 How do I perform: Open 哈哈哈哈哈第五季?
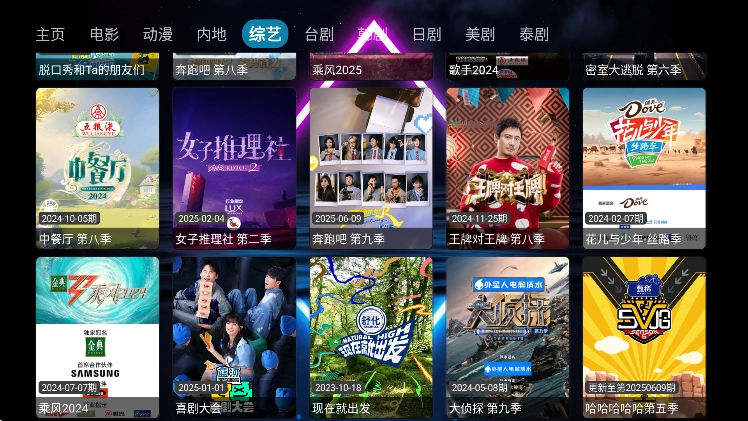[644, 335]
